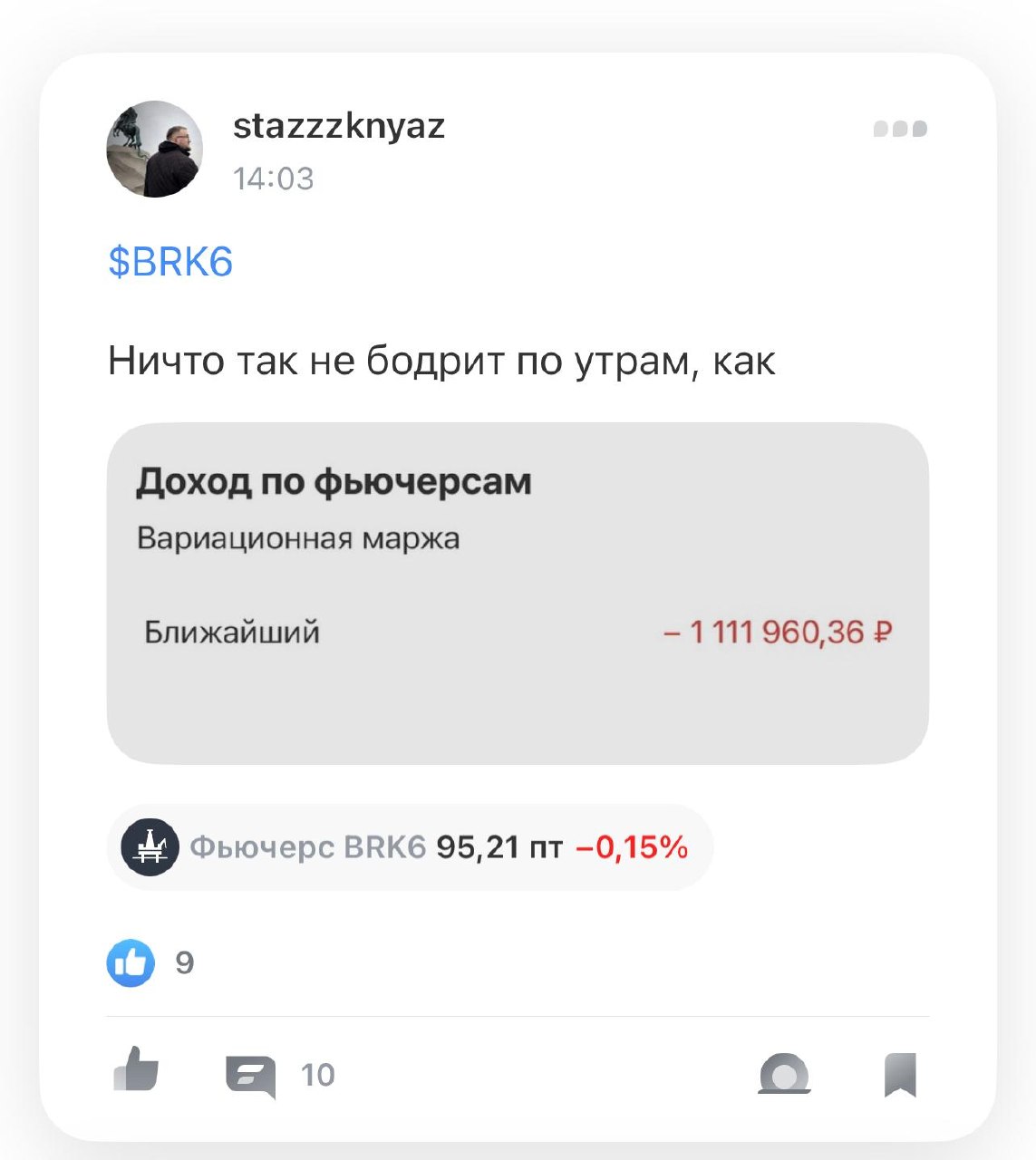Open the stazzzknyaz username link

pyautogui.click(x=339, y=126)
